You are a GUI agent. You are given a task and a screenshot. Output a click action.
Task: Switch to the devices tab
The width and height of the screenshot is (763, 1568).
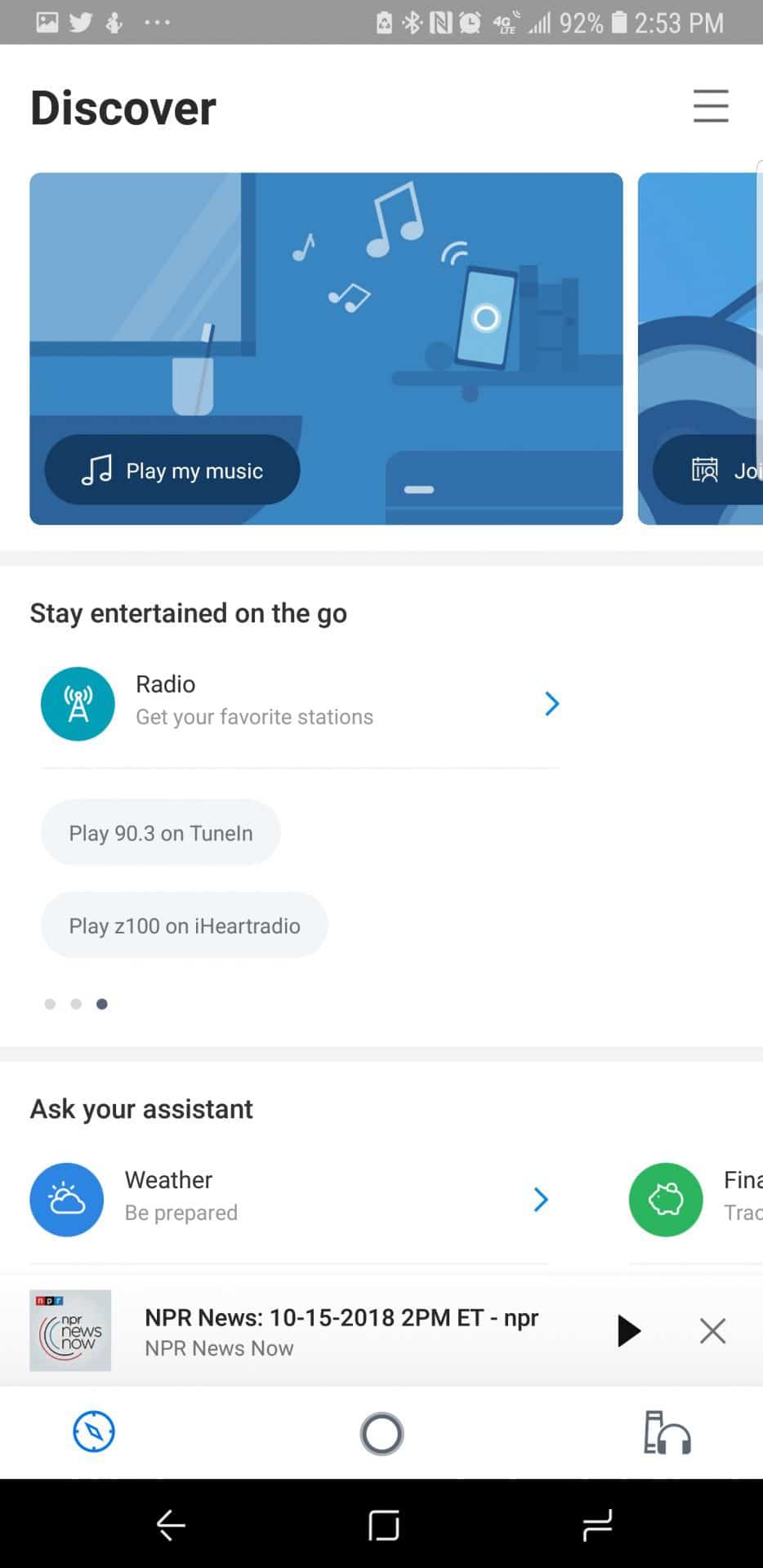(x=667, y=1432)
